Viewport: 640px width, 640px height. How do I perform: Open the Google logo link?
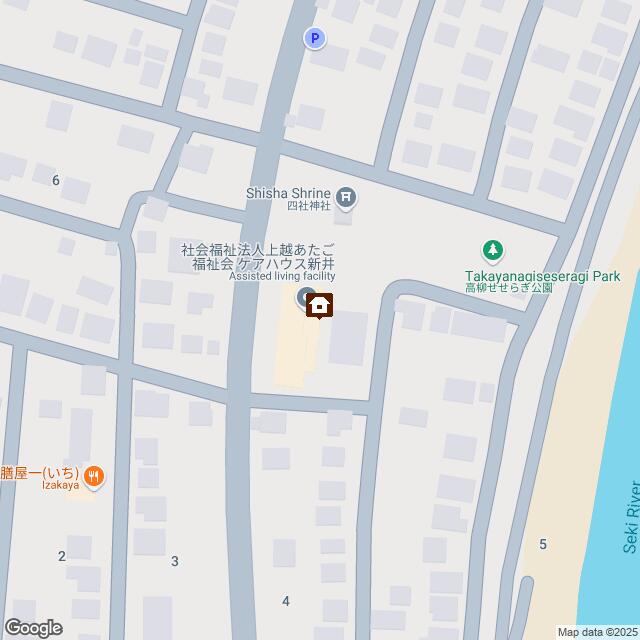click(32, 627)
